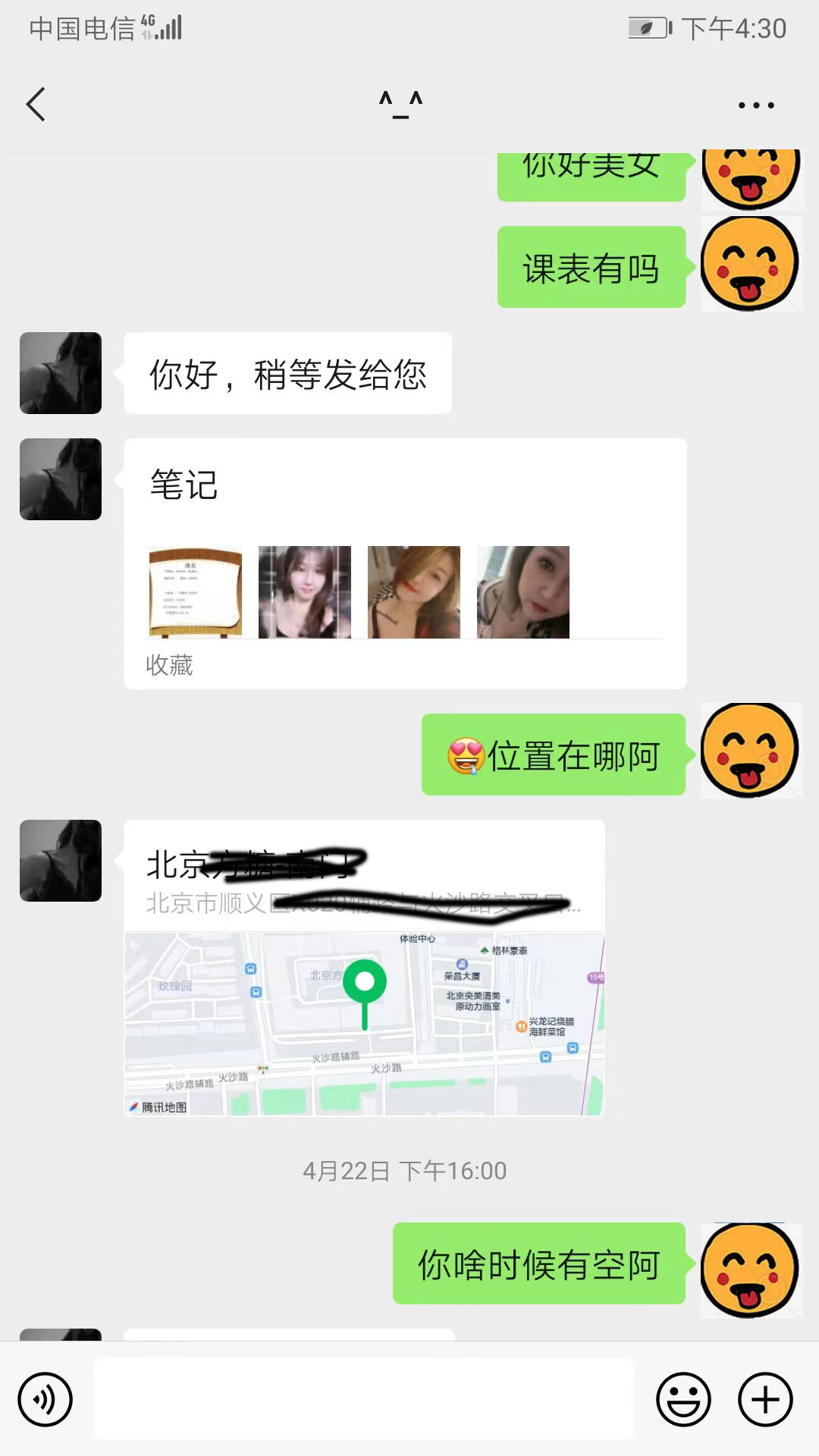
Task: Open the emoji sticker panel
Action: 683,1399
